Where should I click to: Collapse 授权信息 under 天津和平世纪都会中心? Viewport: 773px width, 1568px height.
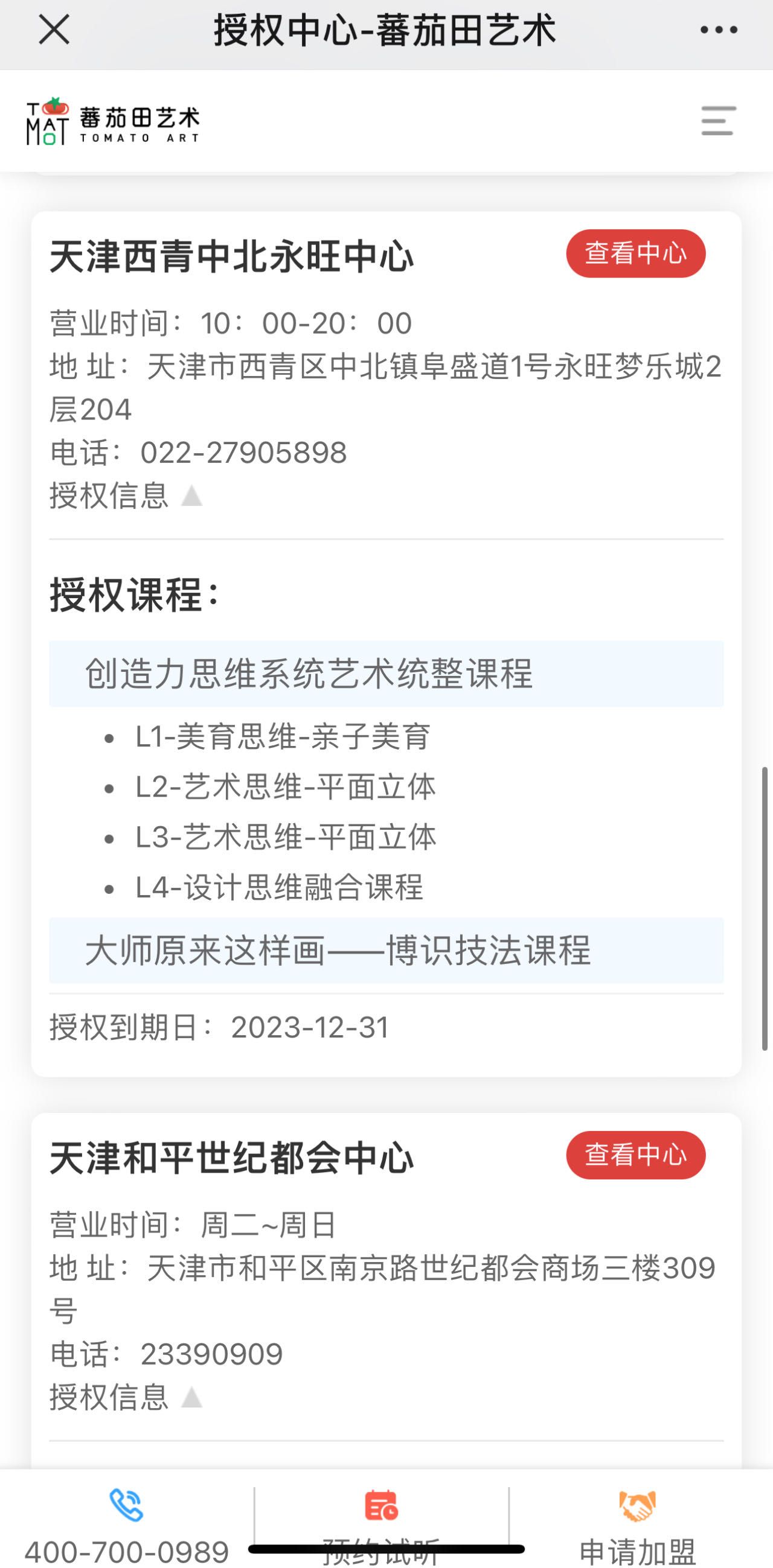click(126, 1397)
